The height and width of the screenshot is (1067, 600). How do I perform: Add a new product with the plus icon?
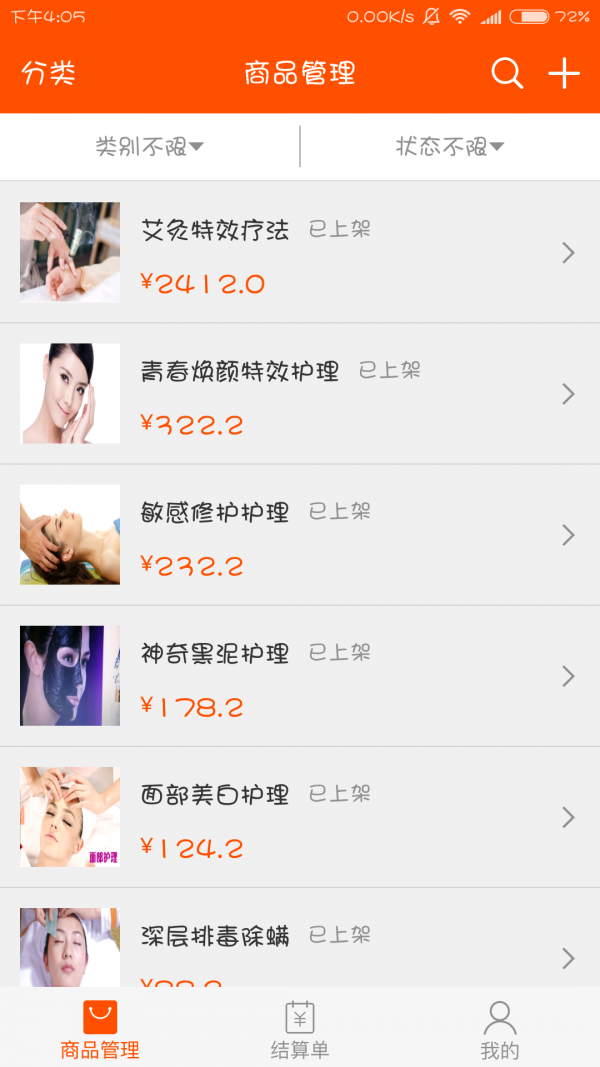pyautogui.click(x=564, y=73)
